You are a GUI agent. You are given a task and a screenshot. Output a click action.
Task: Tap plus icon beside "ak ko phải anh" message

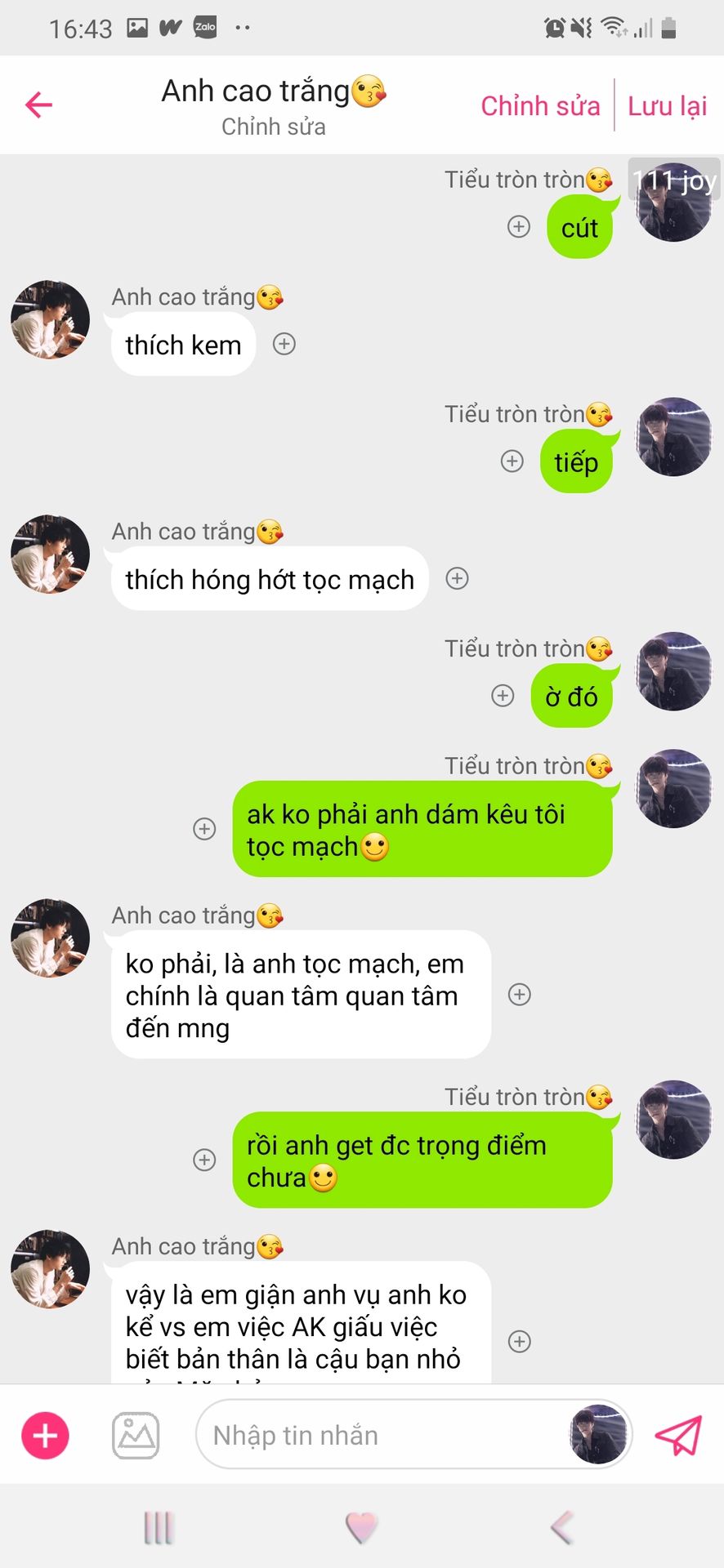[x=204, y=828]
